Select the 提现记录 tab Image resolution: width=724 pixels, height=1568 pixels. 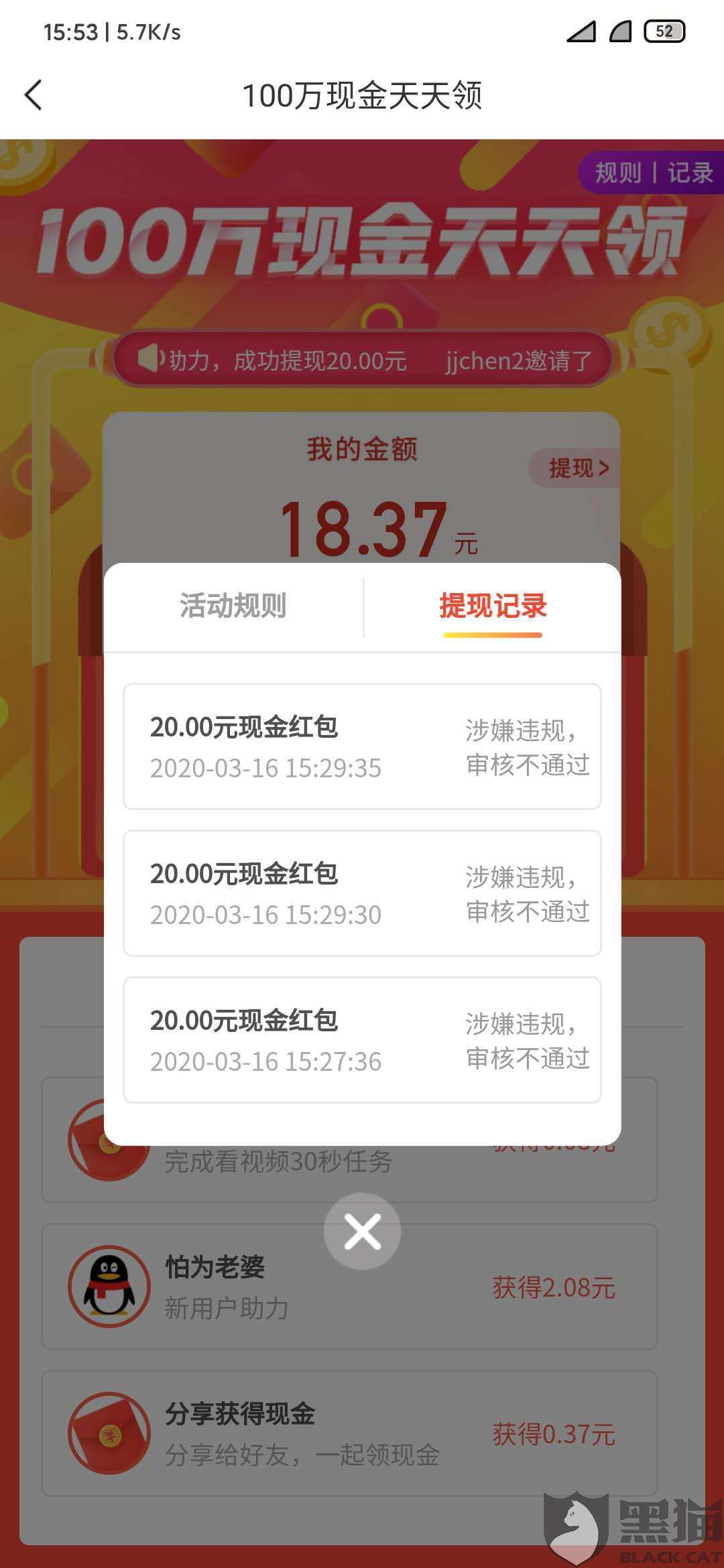[493, 606]
